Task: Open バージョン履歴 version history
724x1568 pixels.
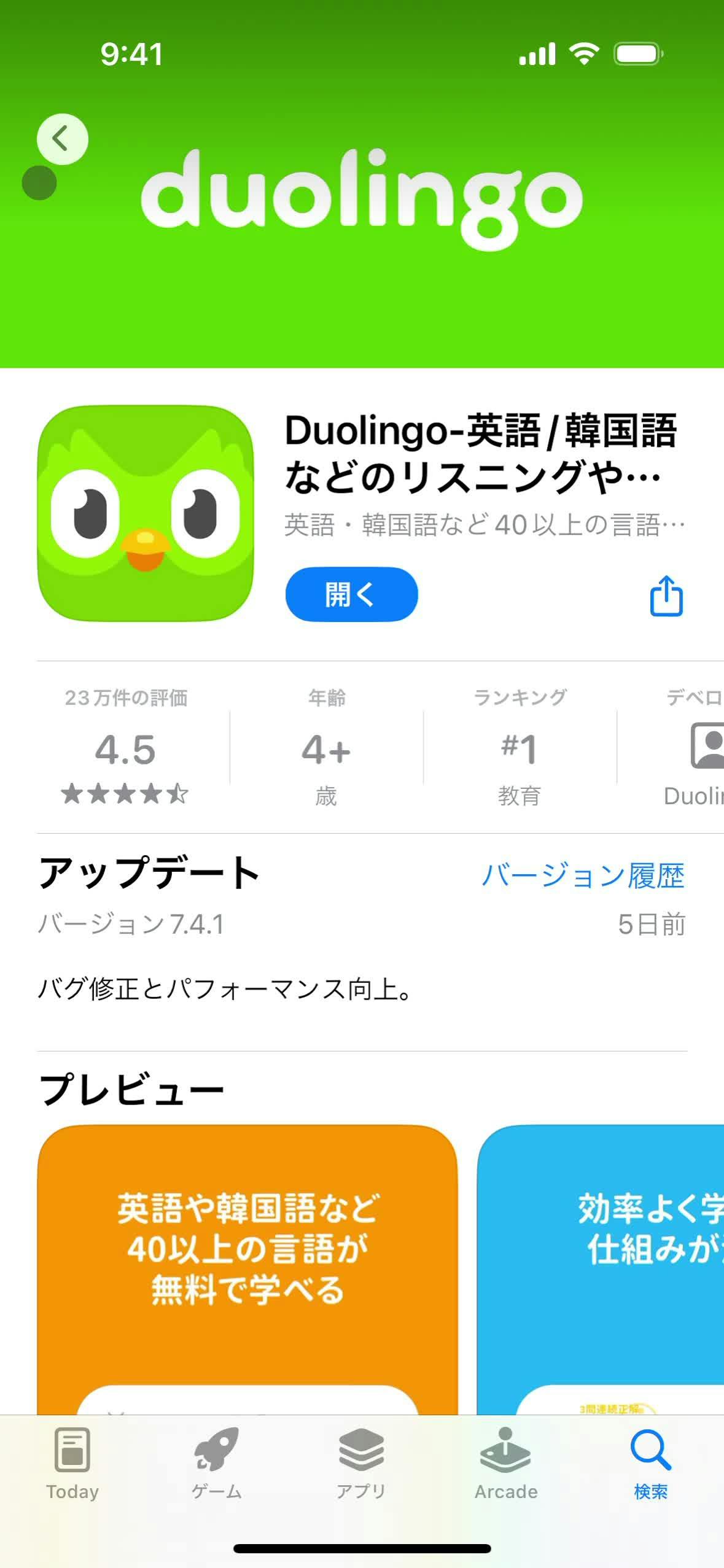Action: 583,875
